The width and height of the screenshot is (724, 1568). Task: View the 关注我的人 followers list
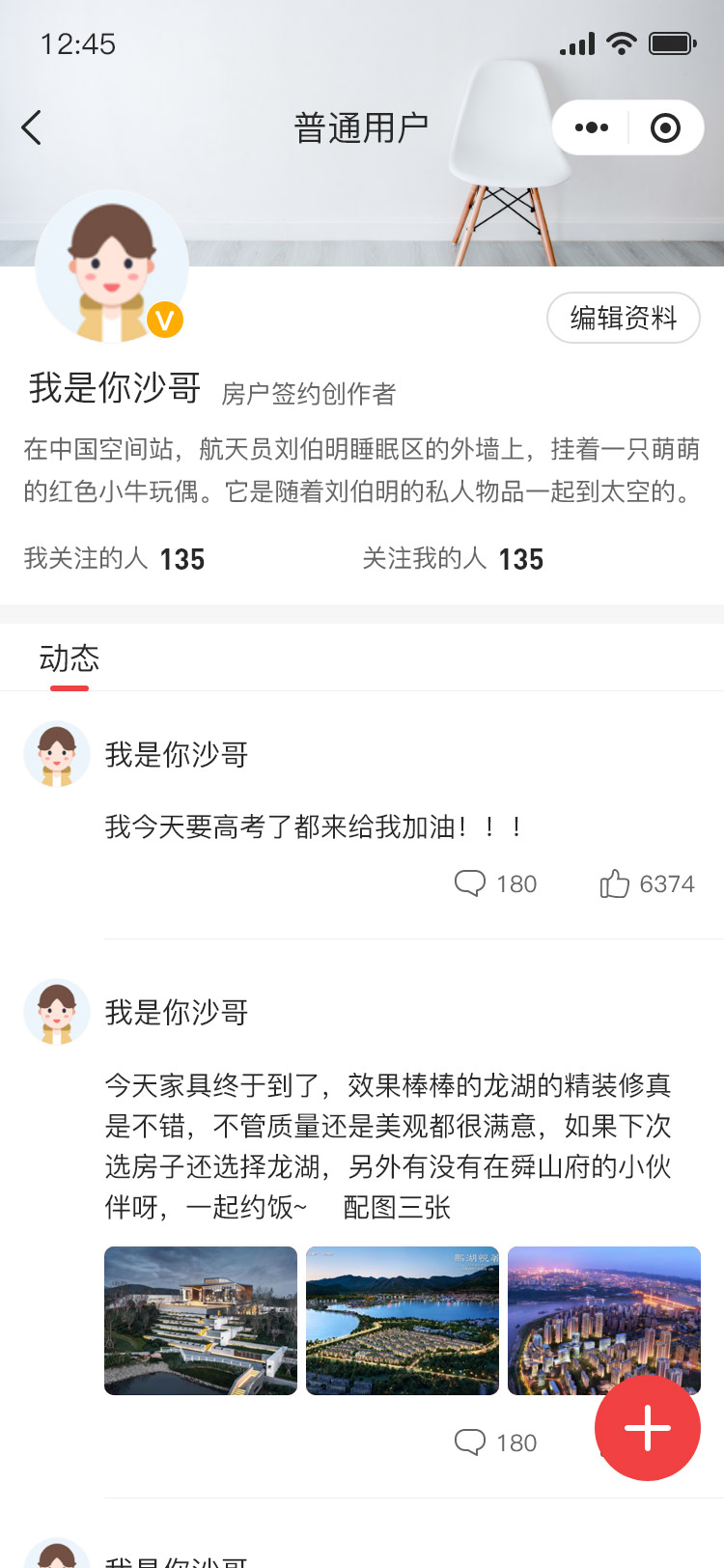[x=453, y=559]
